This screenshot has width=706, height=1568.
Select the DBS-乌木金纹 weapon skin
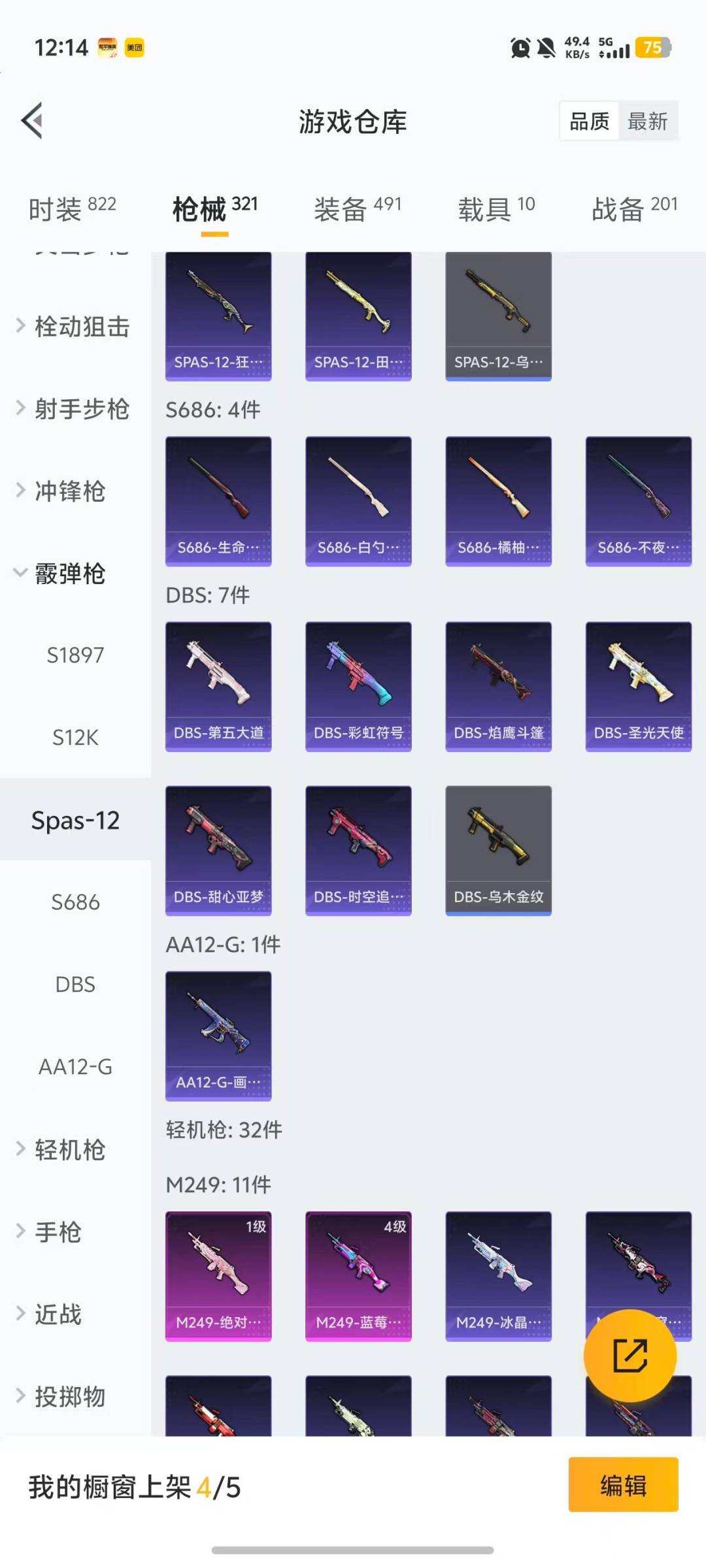pos(498,849)
